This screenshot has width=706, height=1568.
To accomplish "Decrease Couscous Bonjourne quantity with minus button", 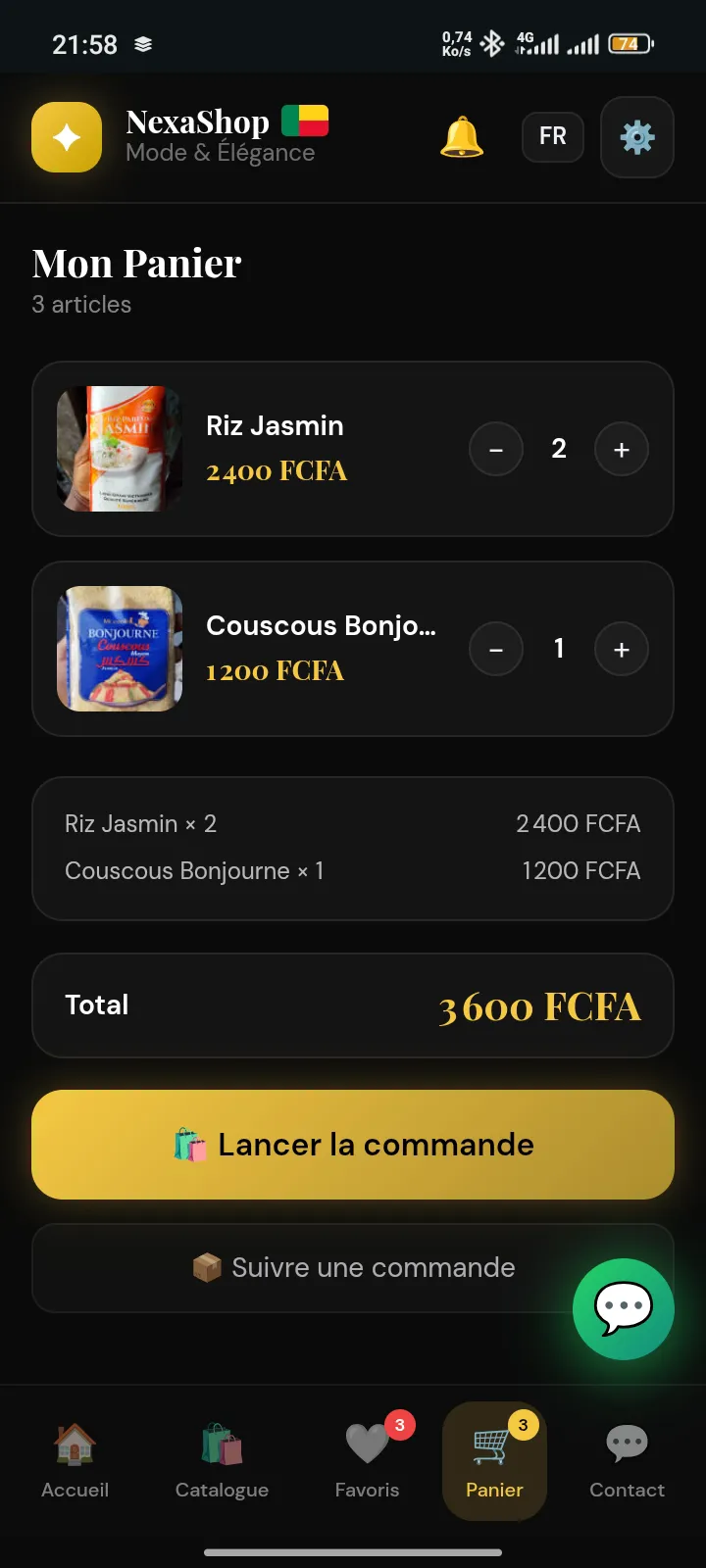I will pos(496,649).
